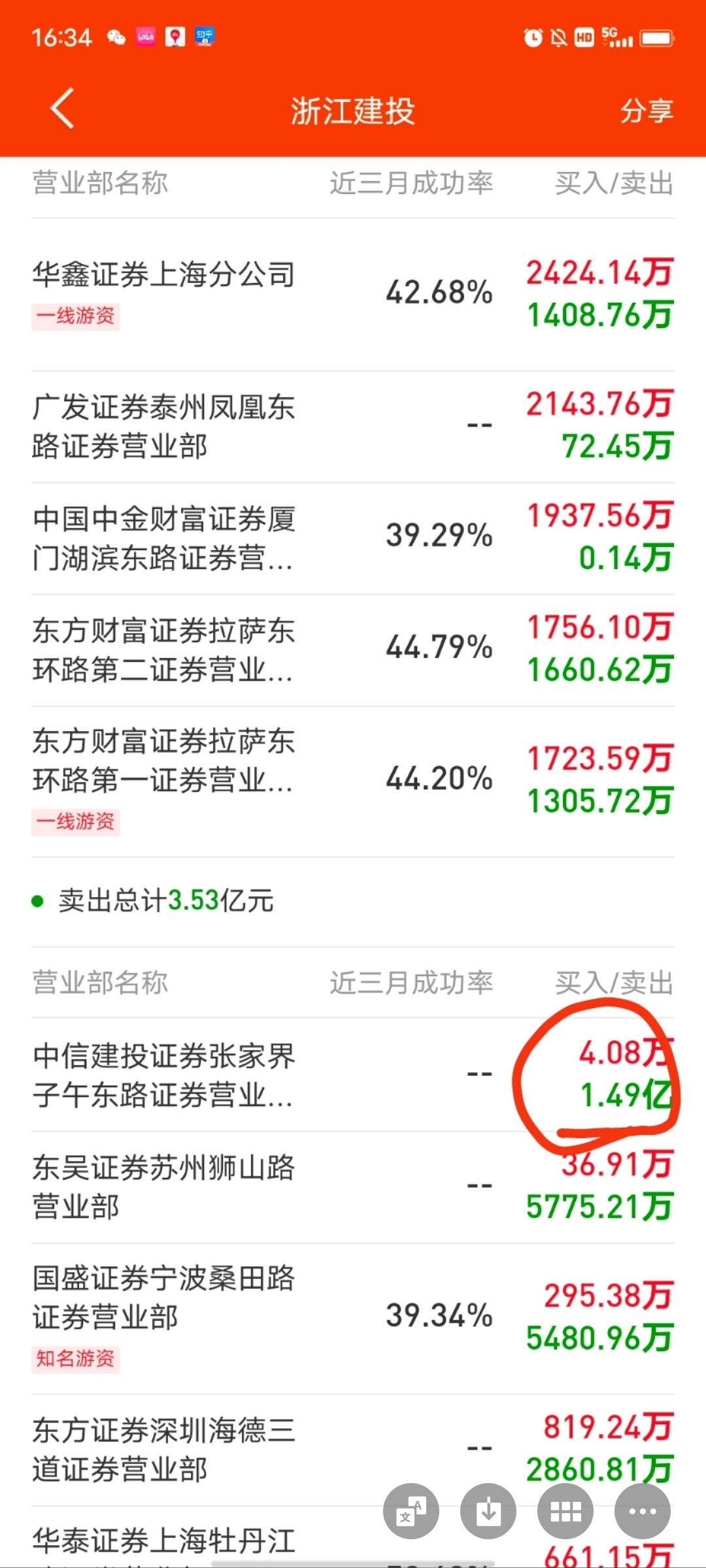Open 东方财富证券拉萨东环路第二证券营业部 row

(353, 650)
